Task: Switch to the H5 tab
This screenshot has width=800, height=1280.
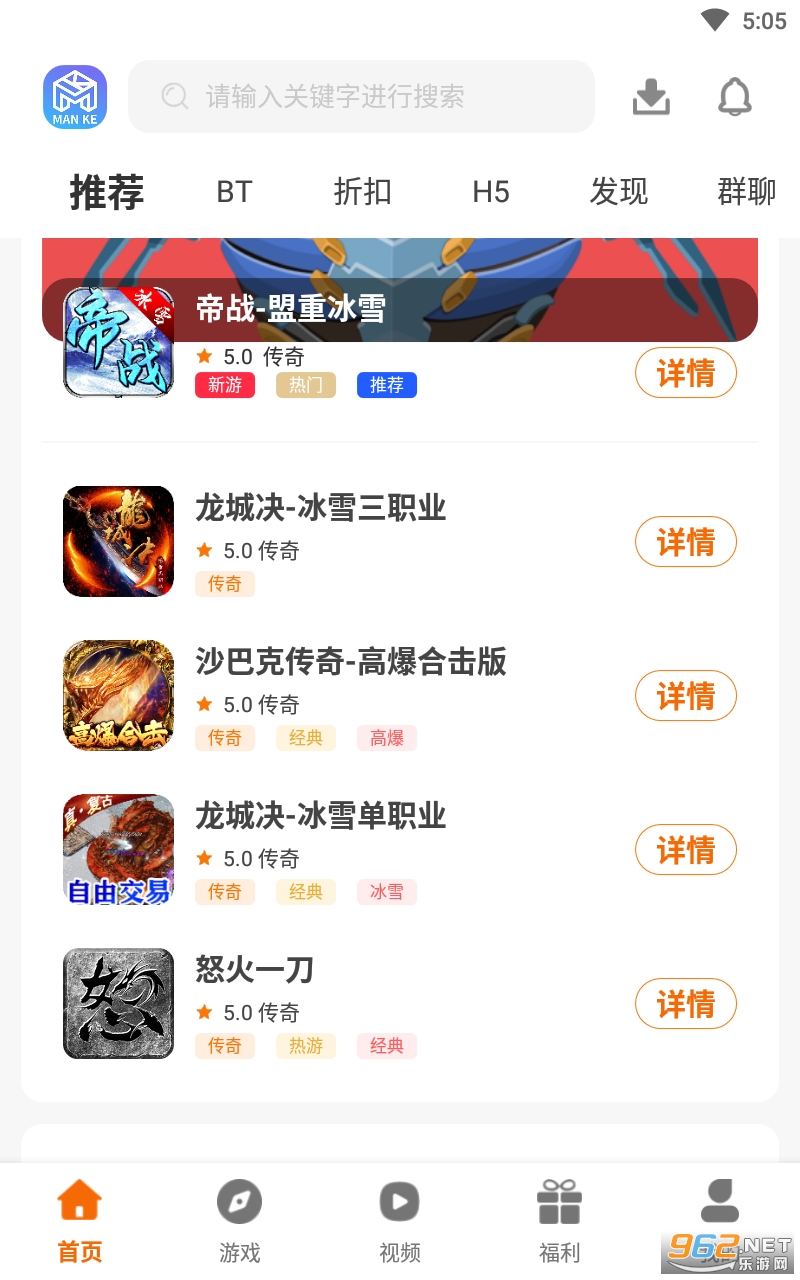Action: tap(490, 191)
